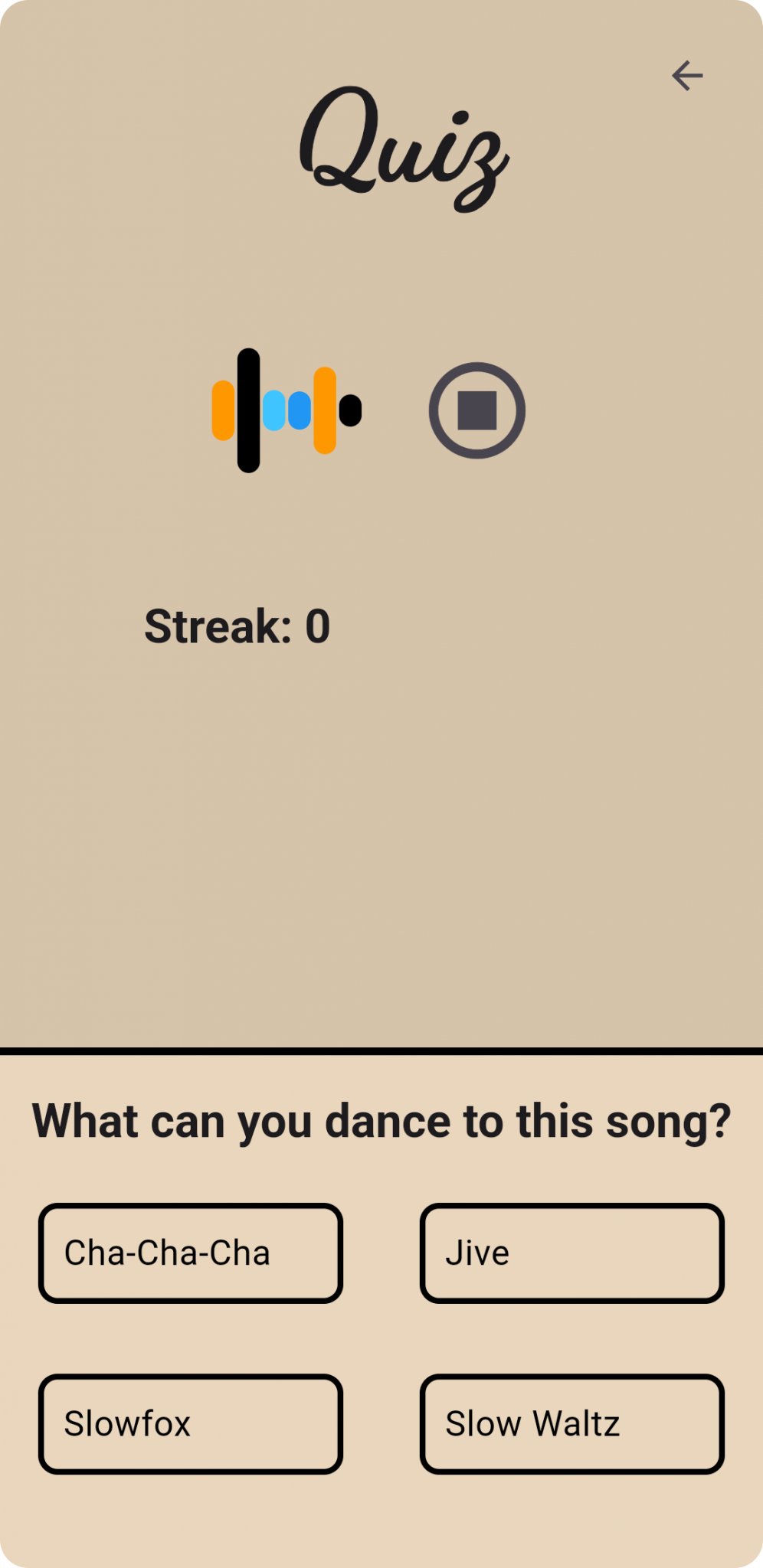Screen dimensions: 763x1568
Task: Click the circular stop control to end the song
Action: coord(477,408)
